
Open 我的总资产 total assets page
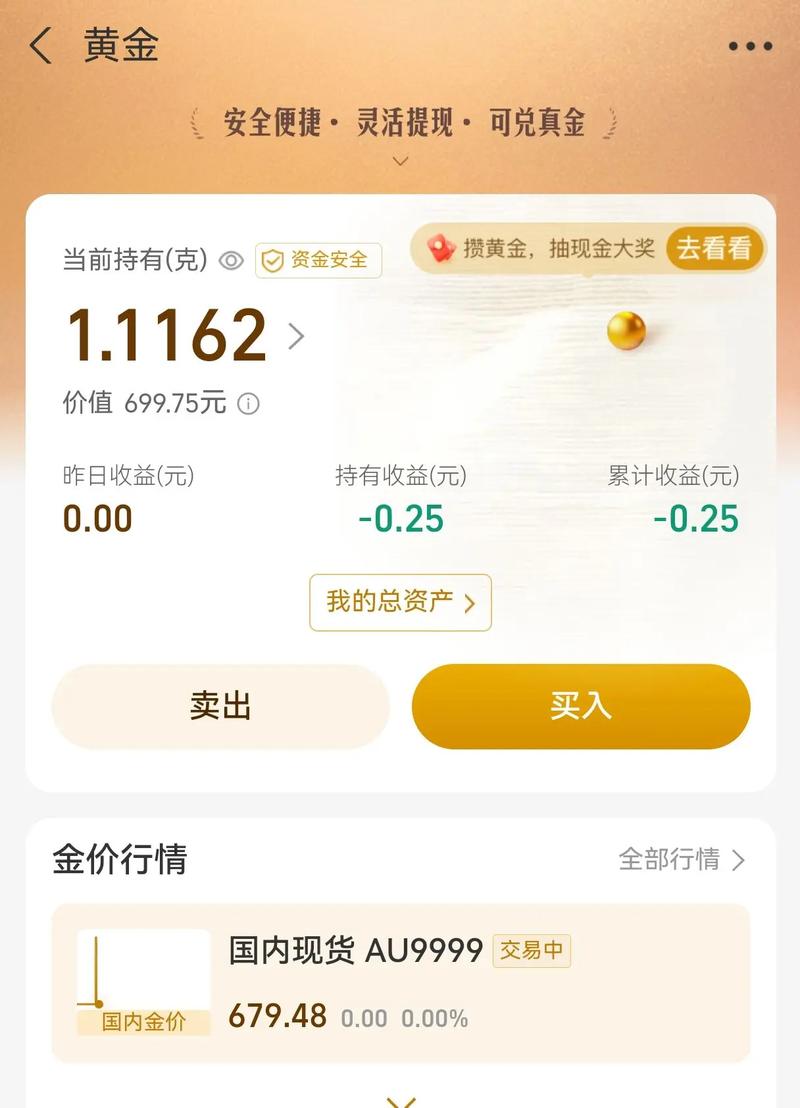pyautogui.click(x=400, y=602)
